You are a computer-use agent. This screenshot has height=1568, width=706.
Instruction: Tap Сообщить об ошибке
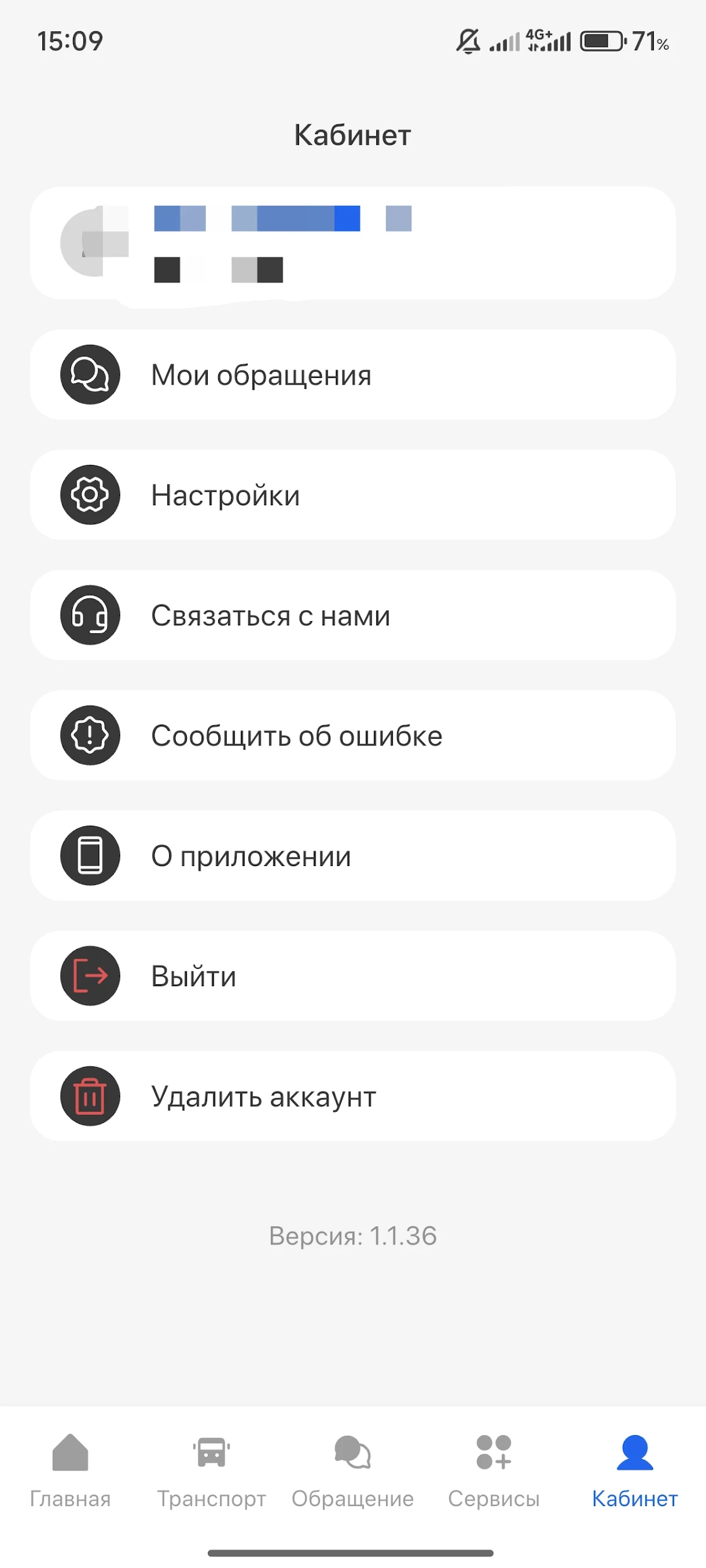[352, 735]
